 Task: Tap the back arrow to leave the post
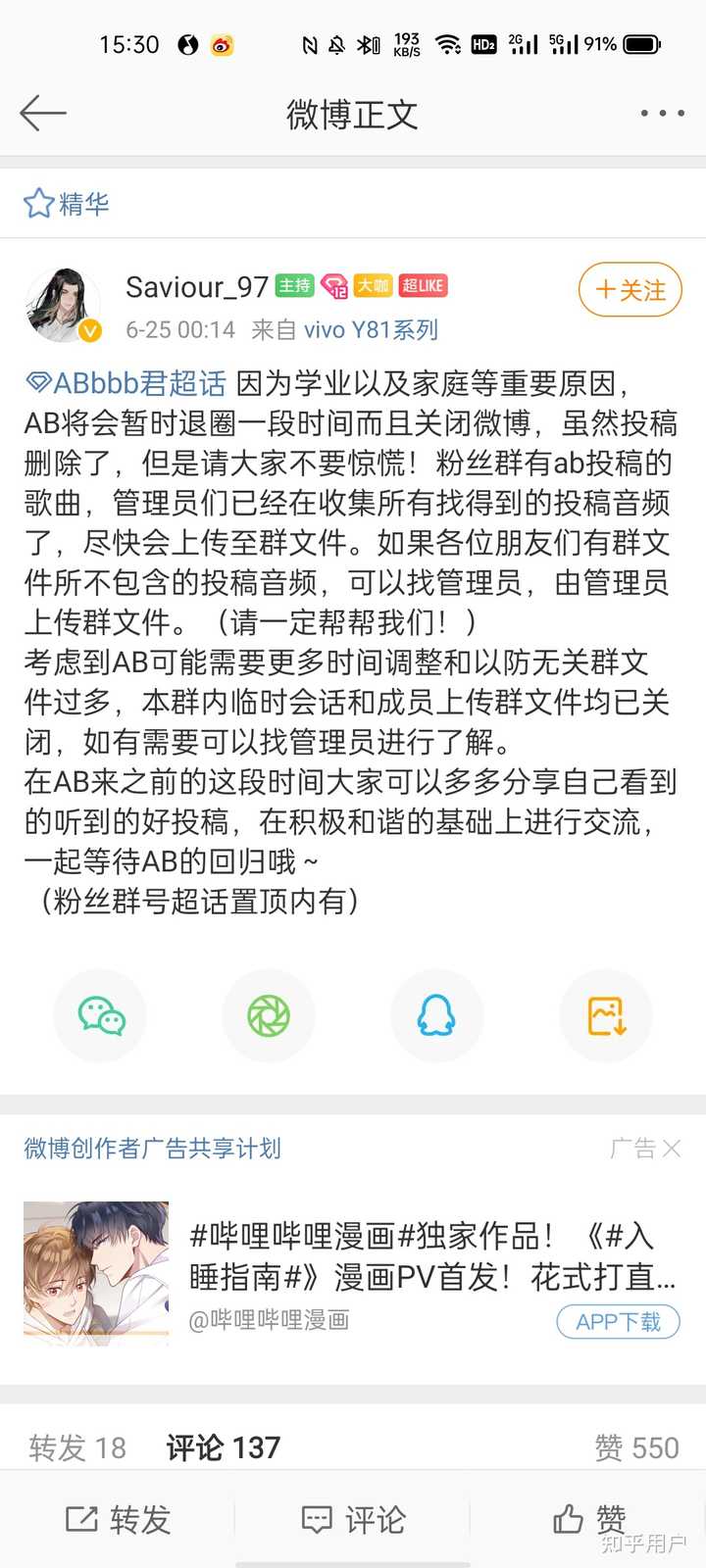43,114
